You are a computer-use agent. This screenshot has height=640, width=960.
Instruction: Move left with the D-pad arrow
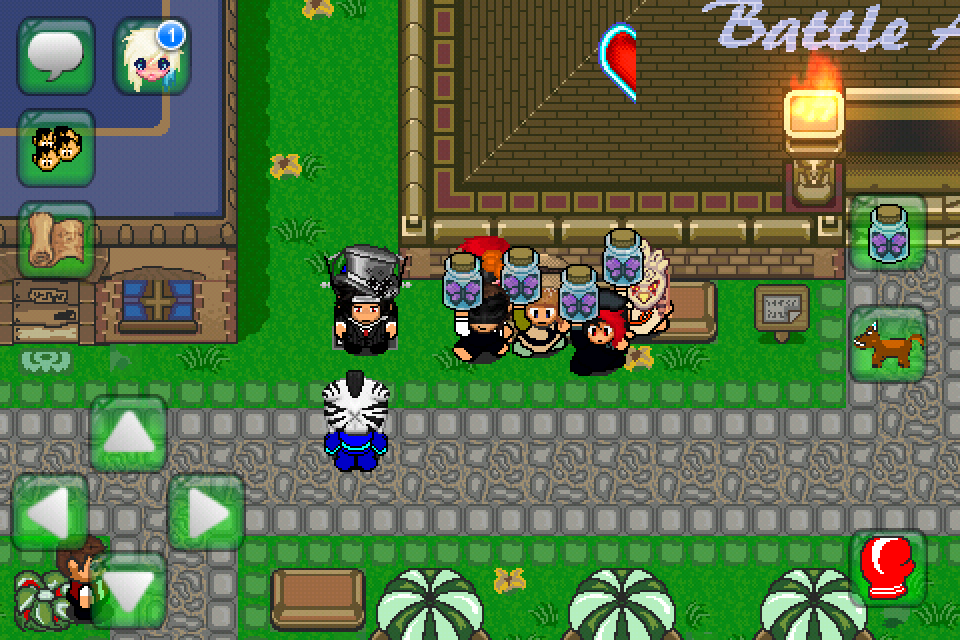coord(50,512)
